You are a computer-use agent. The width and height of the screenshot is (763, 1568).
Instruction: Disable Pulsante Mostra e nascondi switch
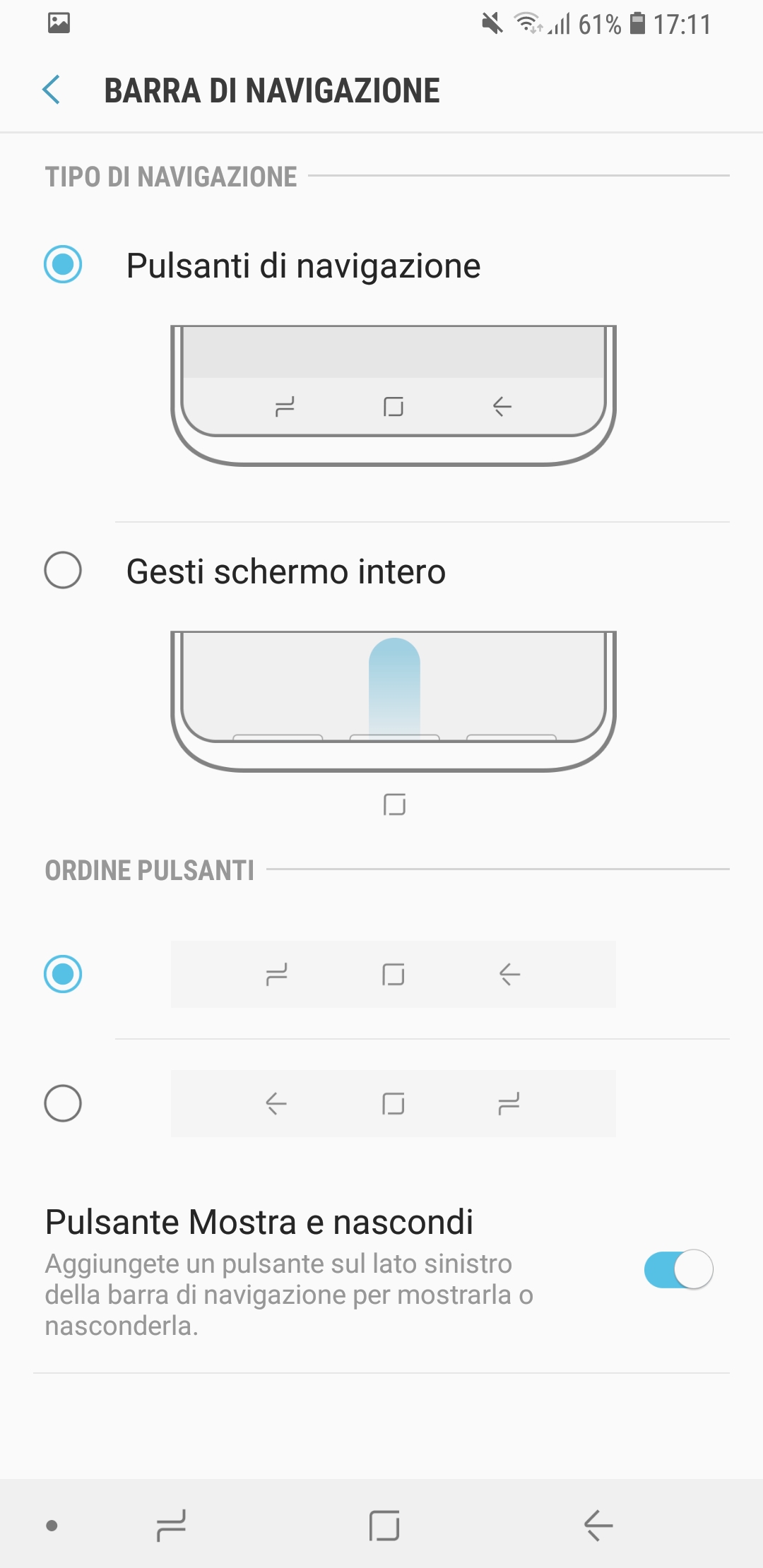pyautogui.click(x=678, y=1269)
